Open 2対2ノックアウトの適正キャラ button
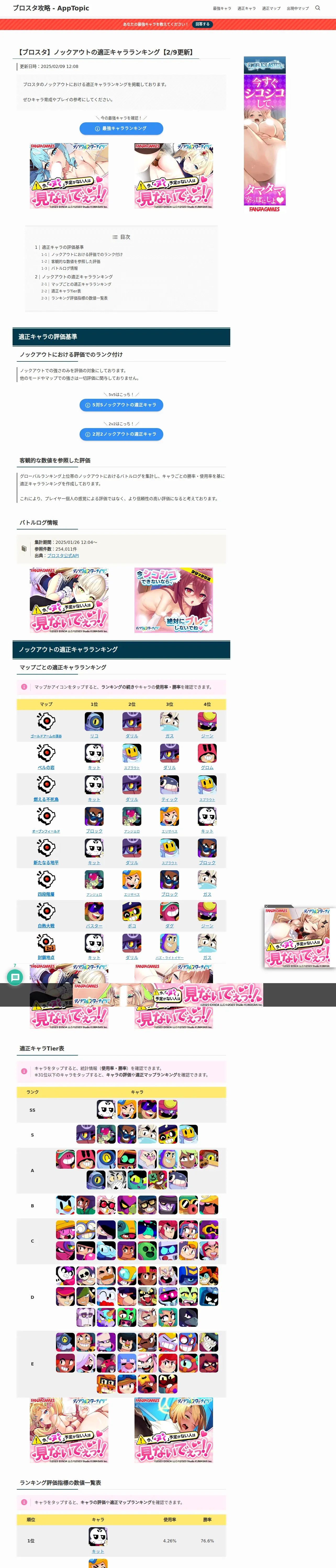Screen dimensions: 336x1568 [121, 434]
